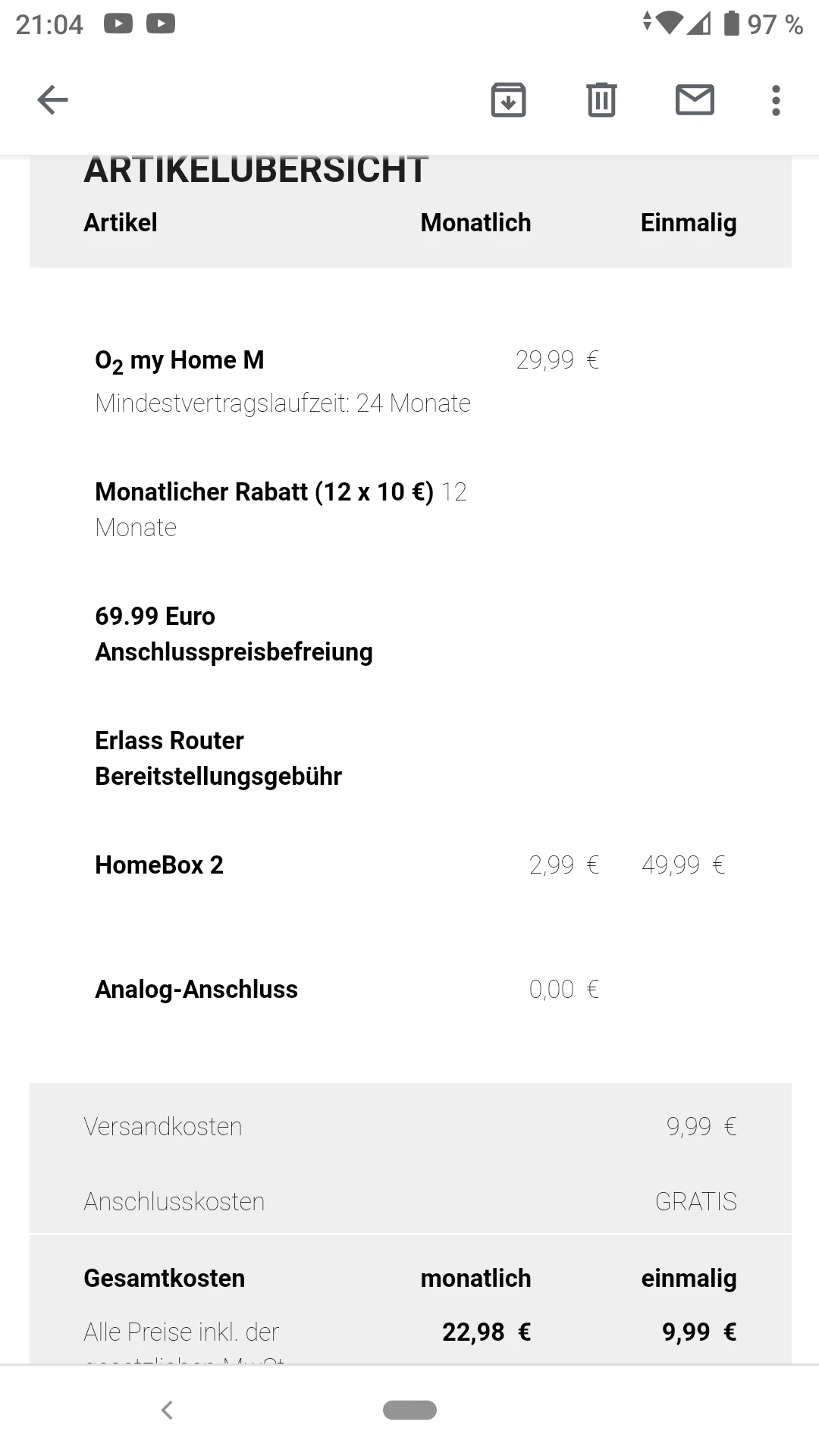Delete this email

tap(601, 99)
